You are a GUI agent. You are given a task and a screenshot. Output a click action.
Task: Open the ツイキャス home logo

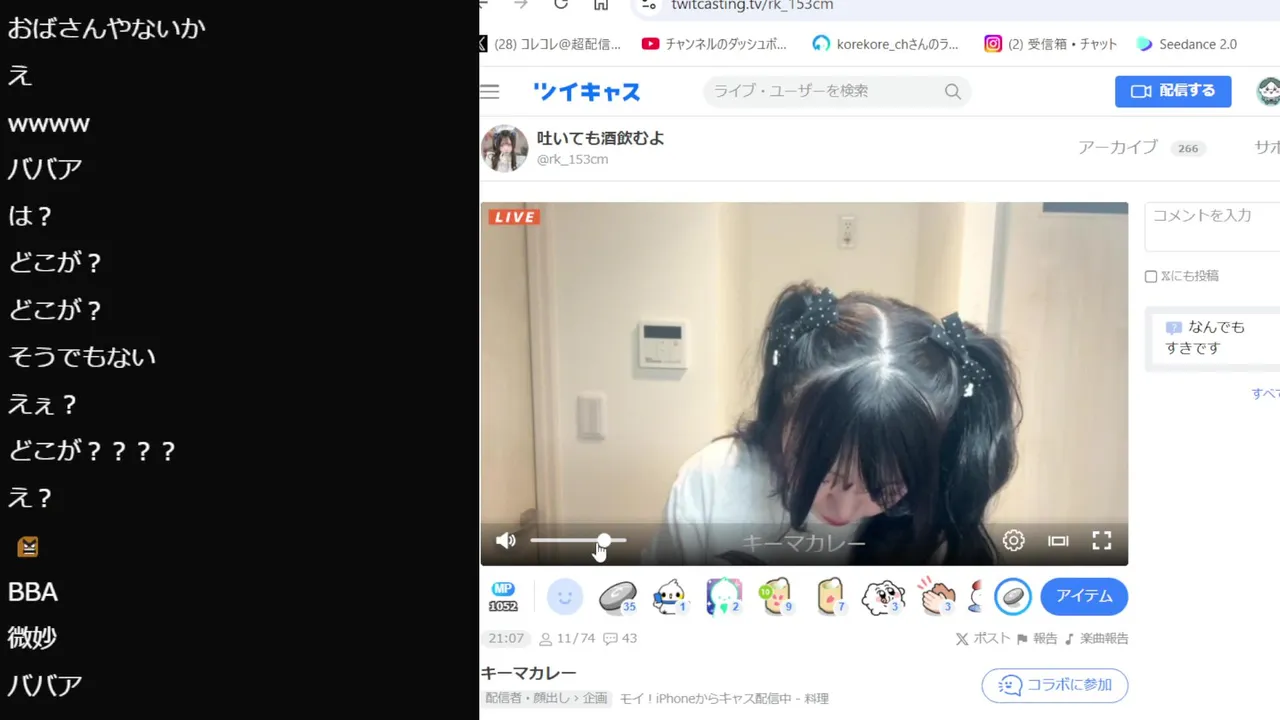[586, 92]
